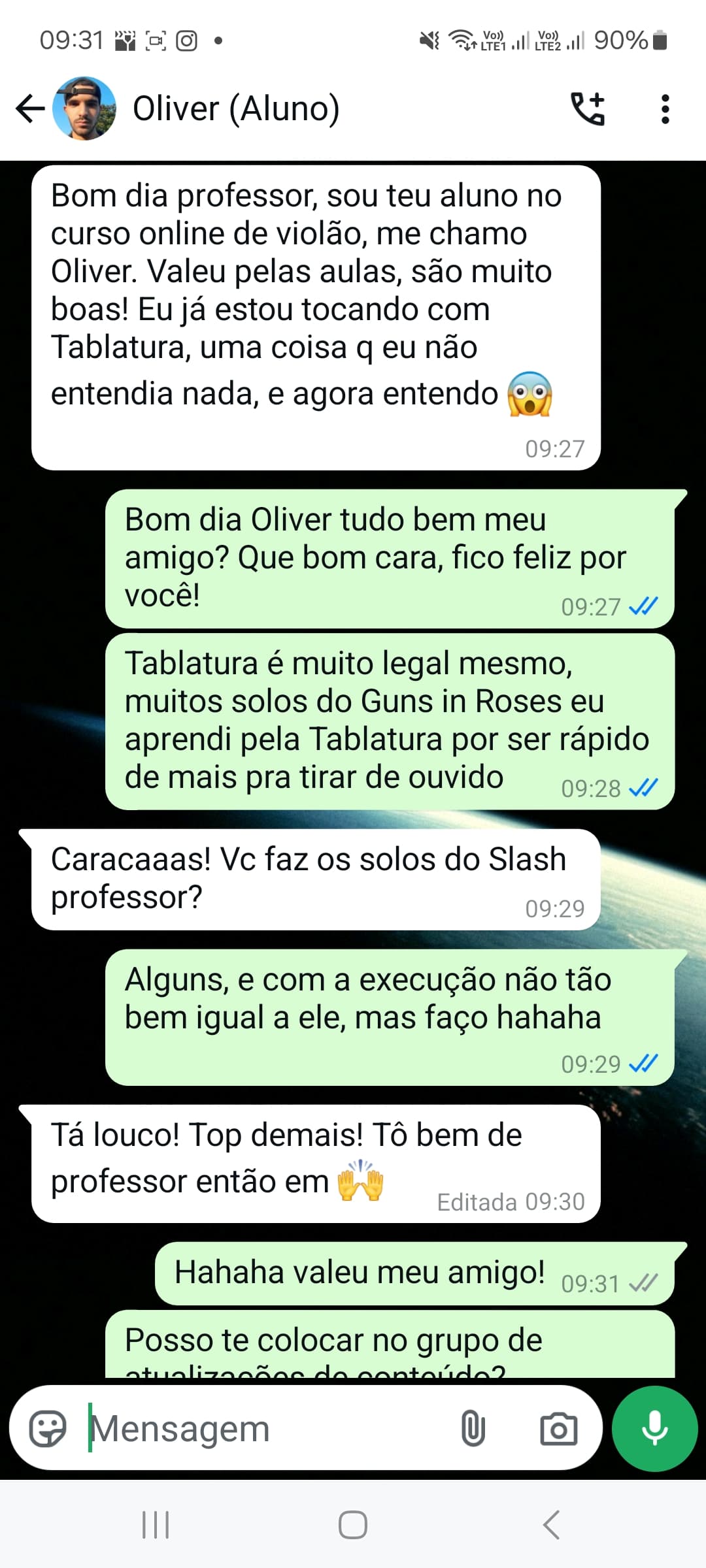Open Oliver (Aluno) profile photo
The image size is (706, 1568).
[84, 108]
